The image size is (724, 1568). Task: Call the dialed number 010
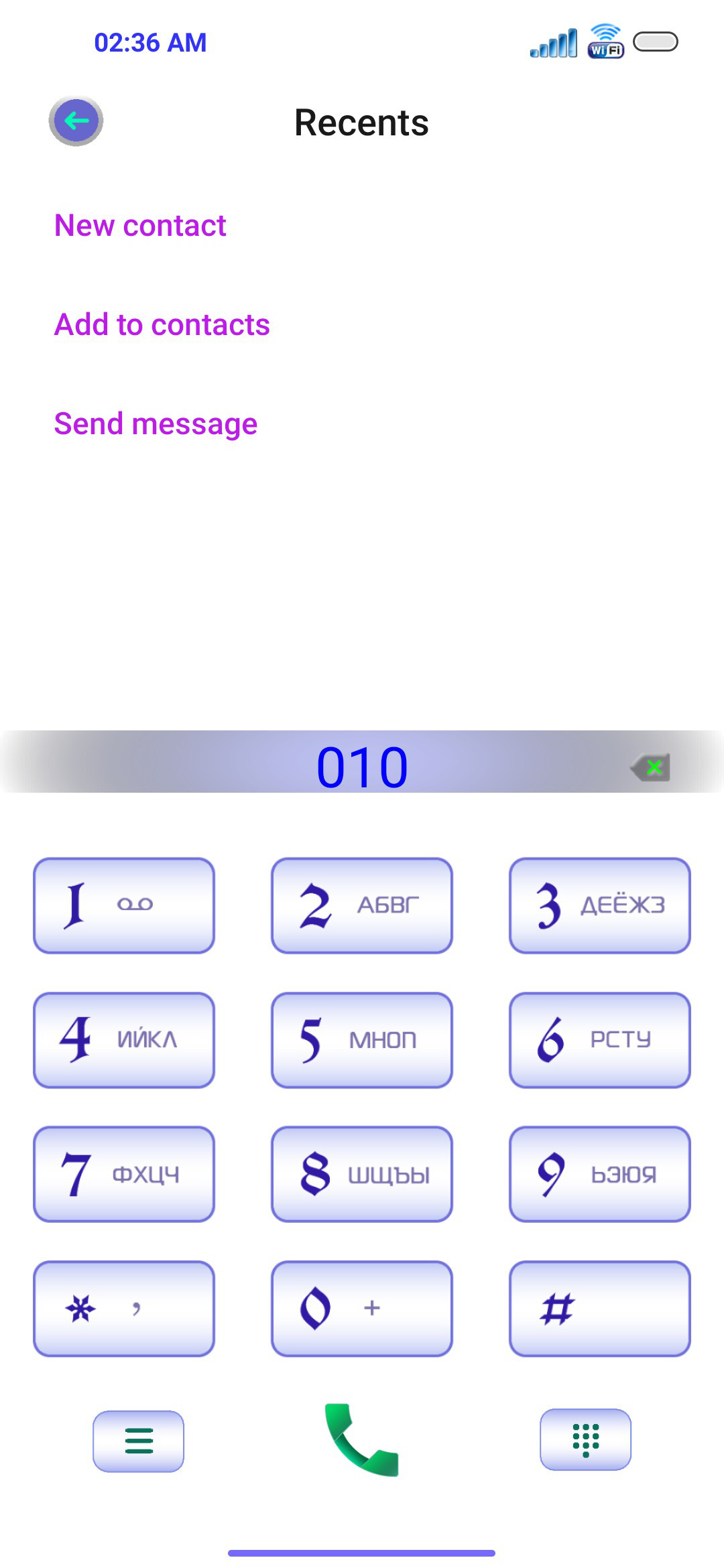click(362, 1439)
